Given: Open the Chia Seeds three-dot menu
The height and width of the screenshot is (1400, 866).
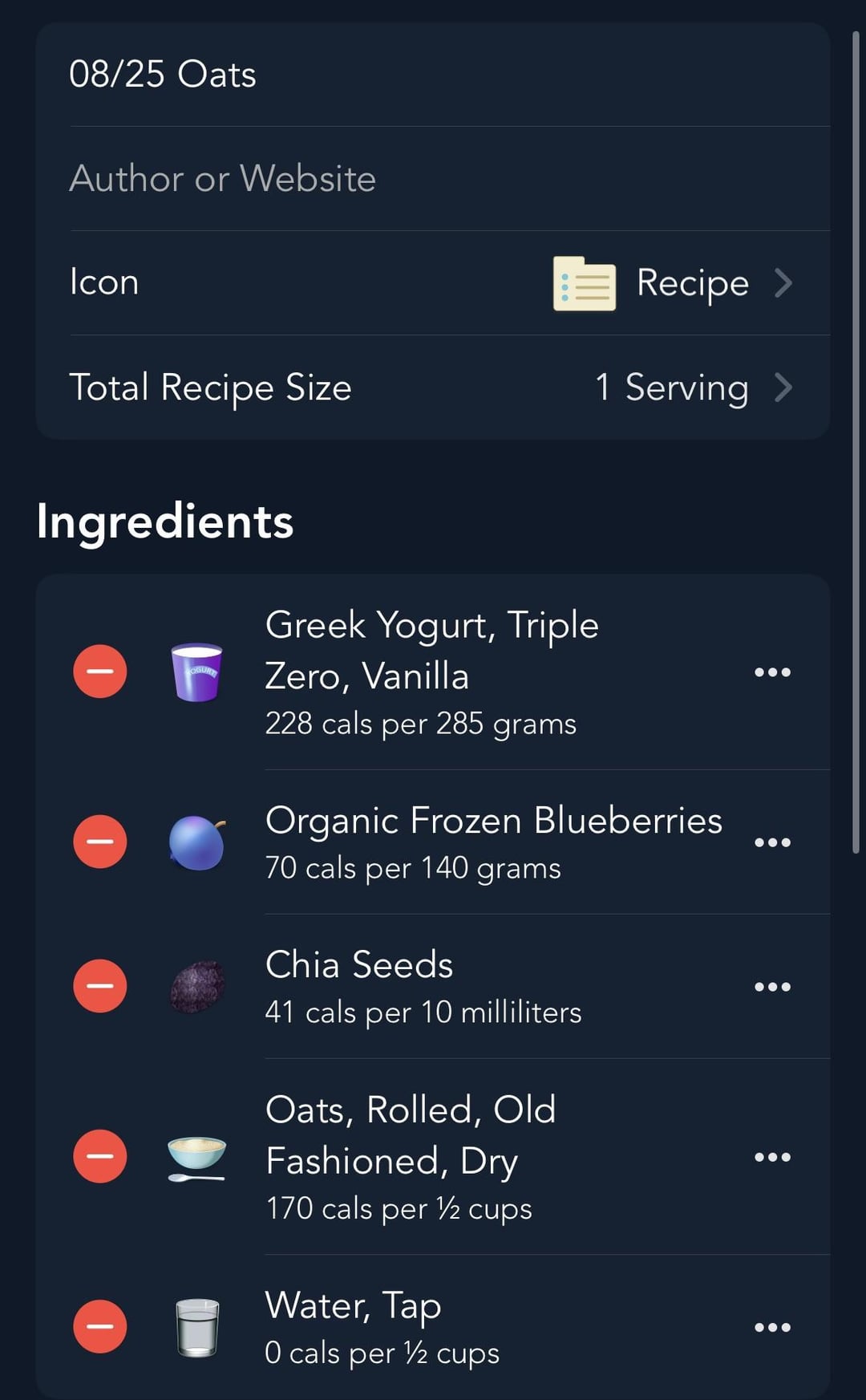Looking at the screenshot, I should [x=772, y=987].
